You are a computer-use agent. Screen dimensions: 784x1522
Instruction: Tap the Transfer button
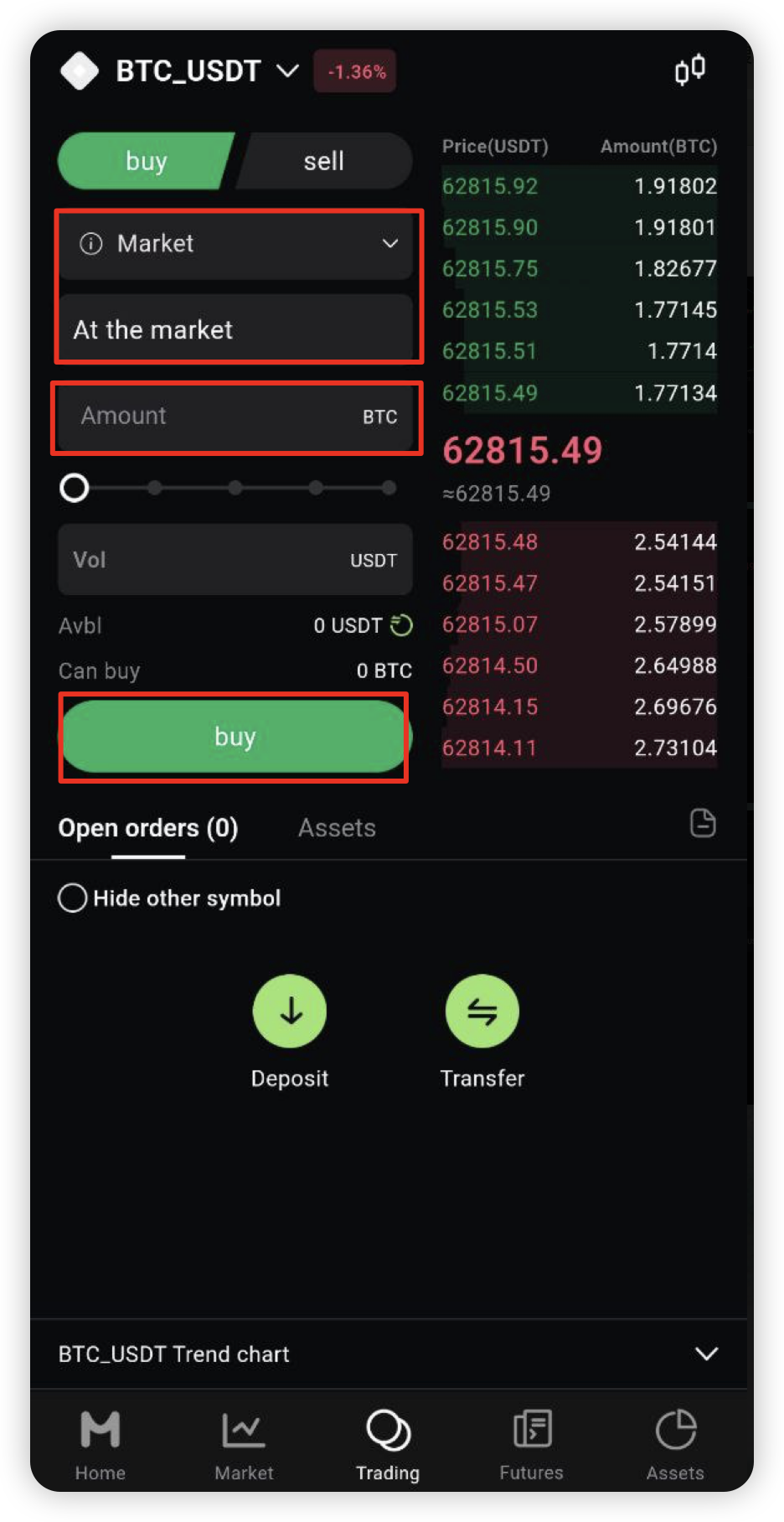[482, 1032]
